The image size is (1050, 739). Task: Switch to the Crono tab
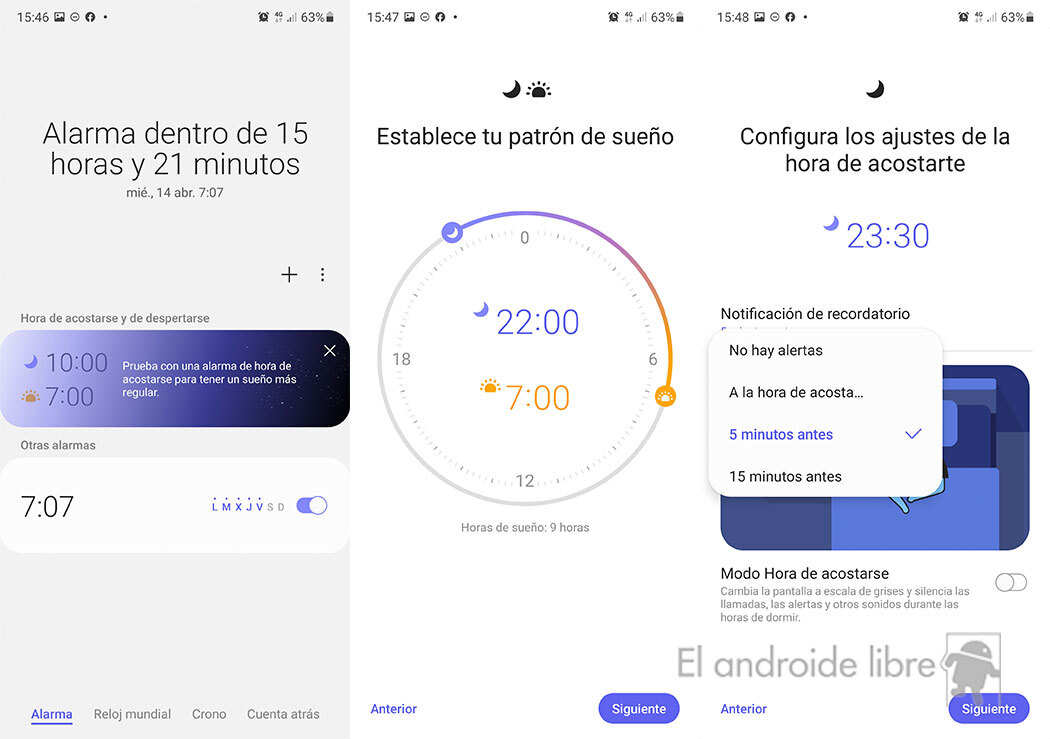(x=209, y=714)
